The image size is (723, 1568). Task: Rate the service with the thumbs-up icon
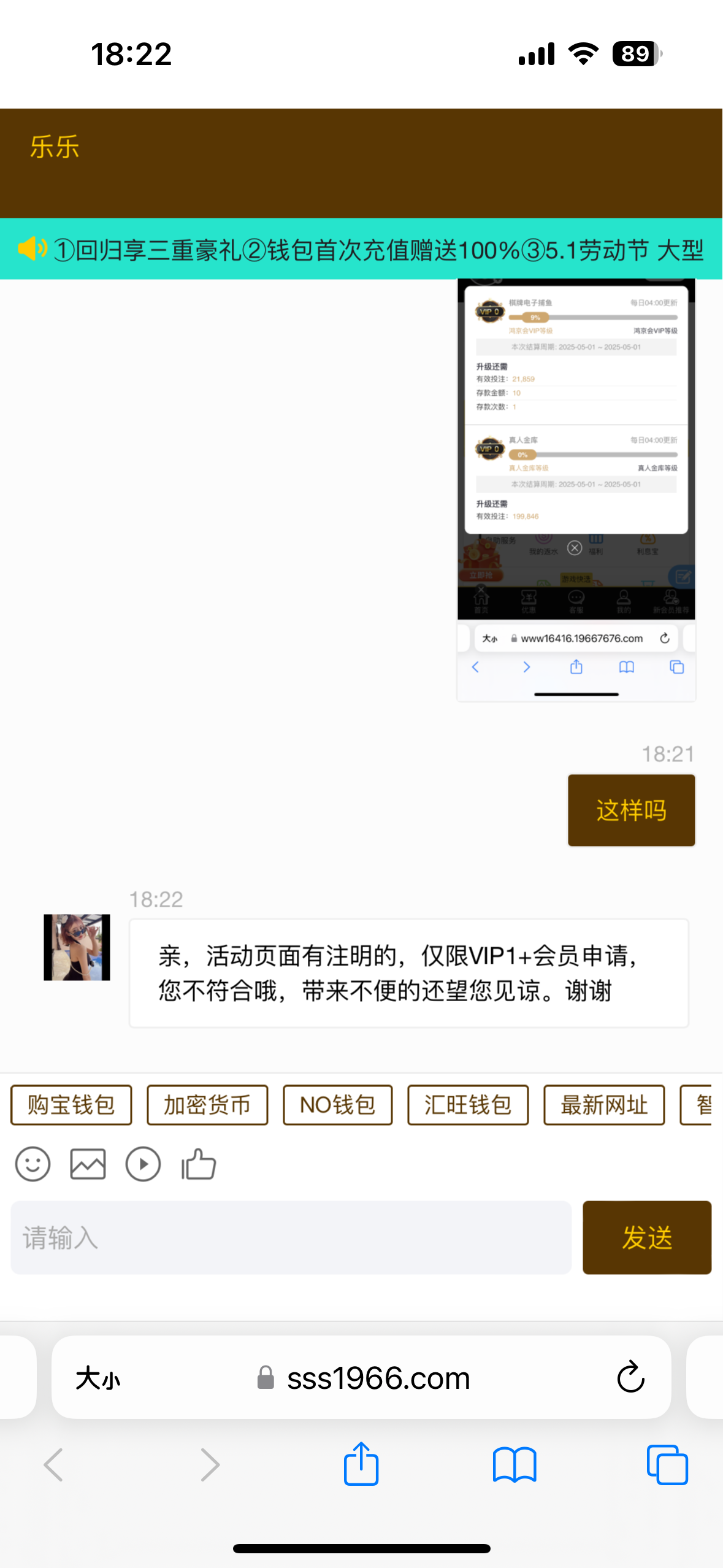click(199, 1164)
